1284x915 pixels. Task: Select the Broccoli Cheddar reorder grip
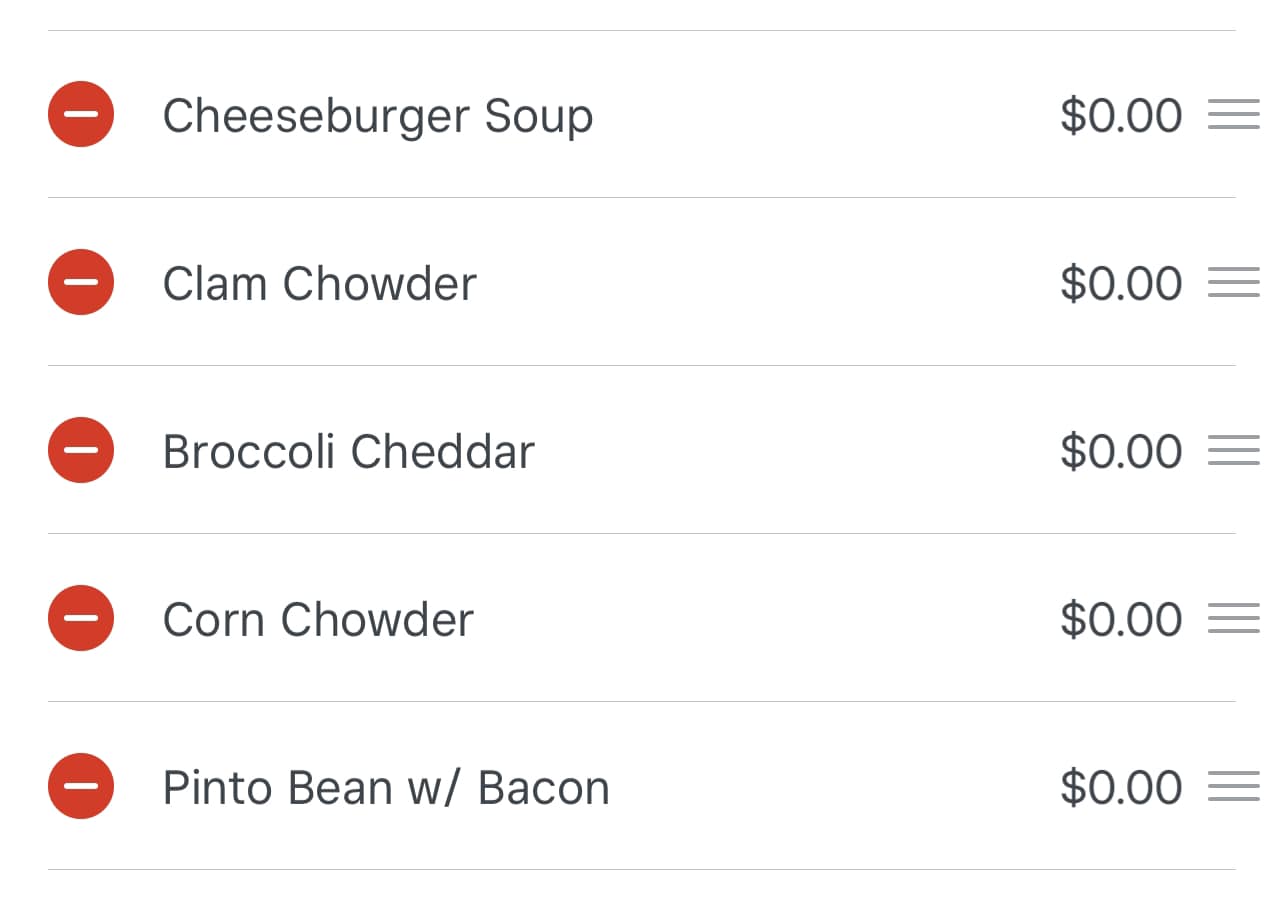pos(1233,451)
